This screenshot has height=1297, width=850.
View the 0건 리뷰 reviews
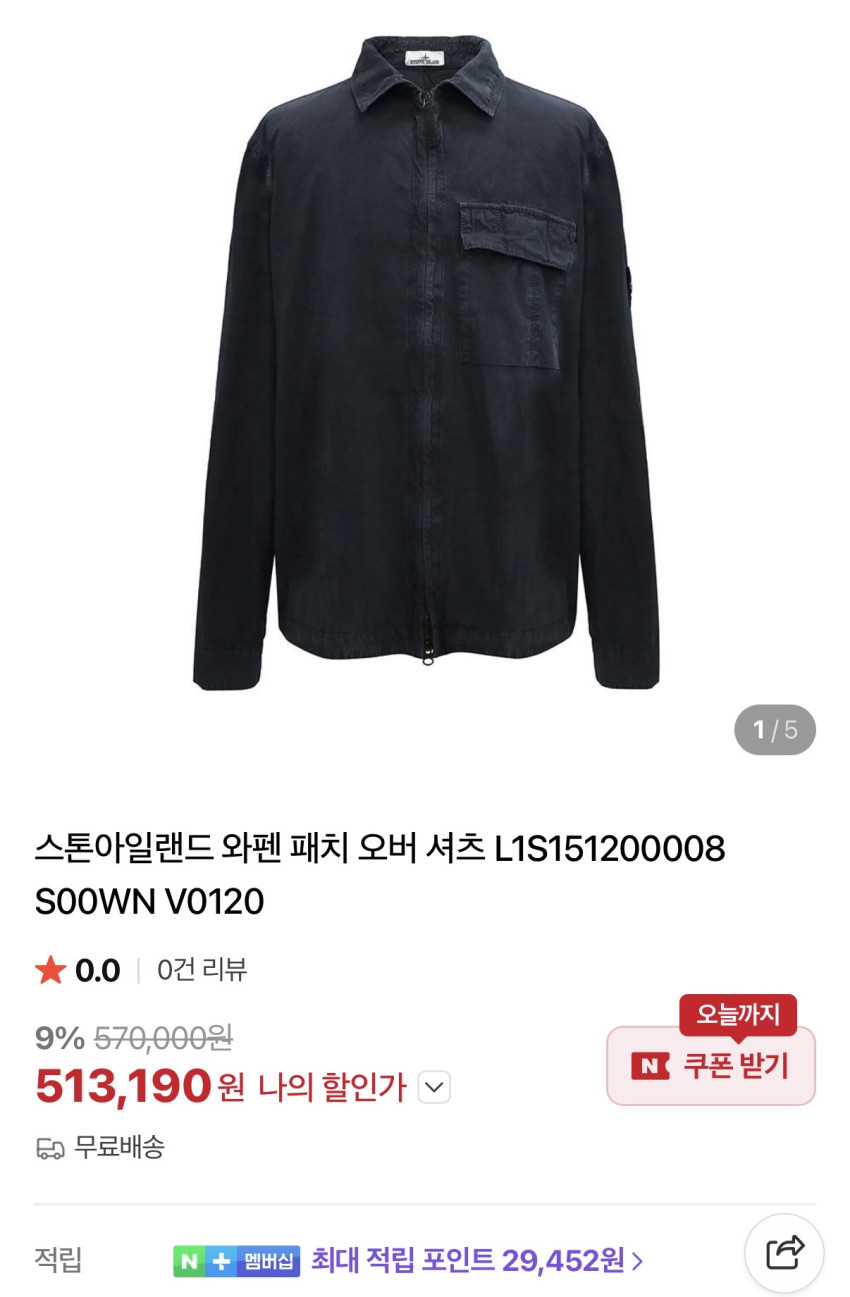pyautogui.click(x=202, y=970)
